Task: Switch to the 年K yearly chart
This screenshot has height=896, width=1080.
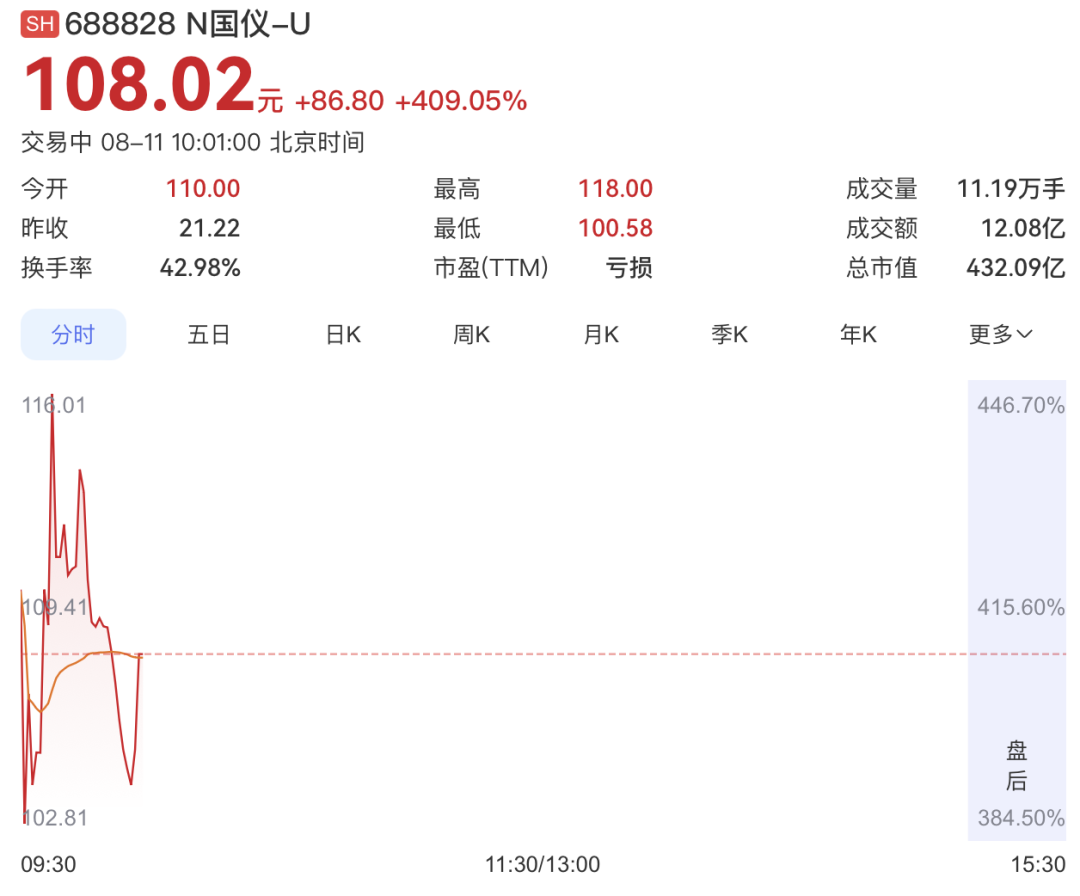Action: [x=858, y=335]
